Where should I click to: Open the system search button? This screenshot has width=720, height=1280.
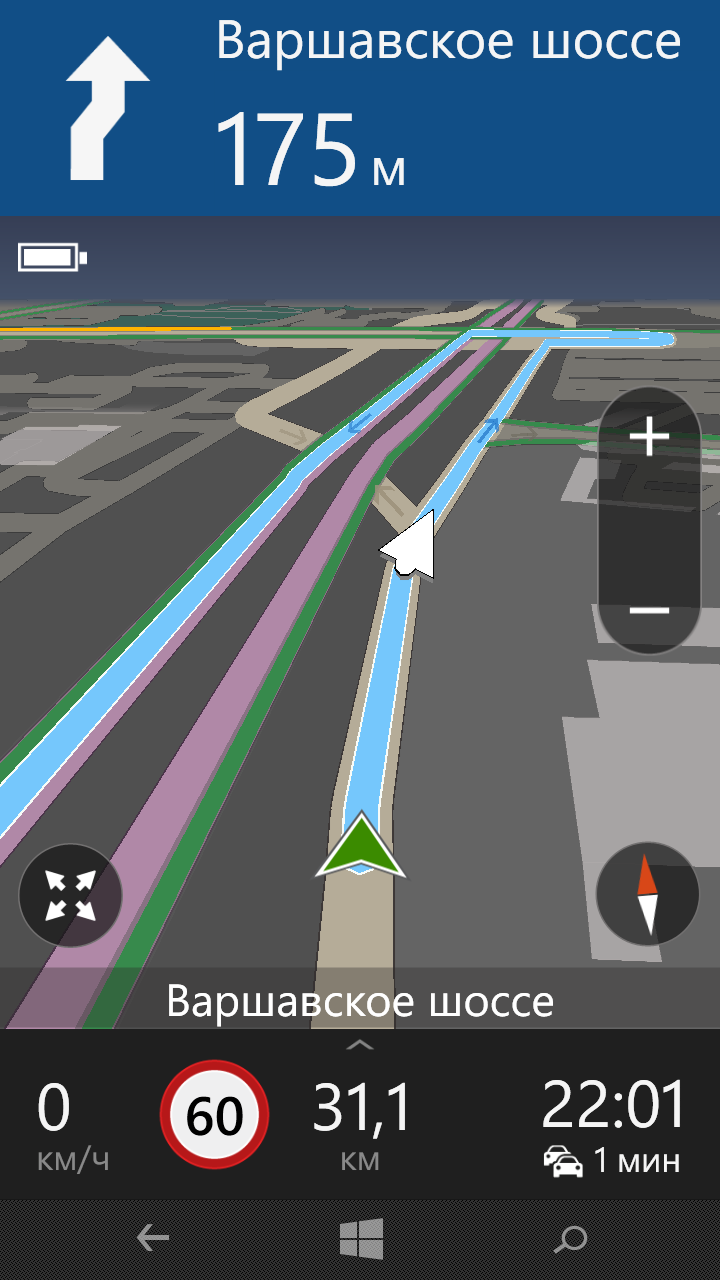(x=570, y=1240)
